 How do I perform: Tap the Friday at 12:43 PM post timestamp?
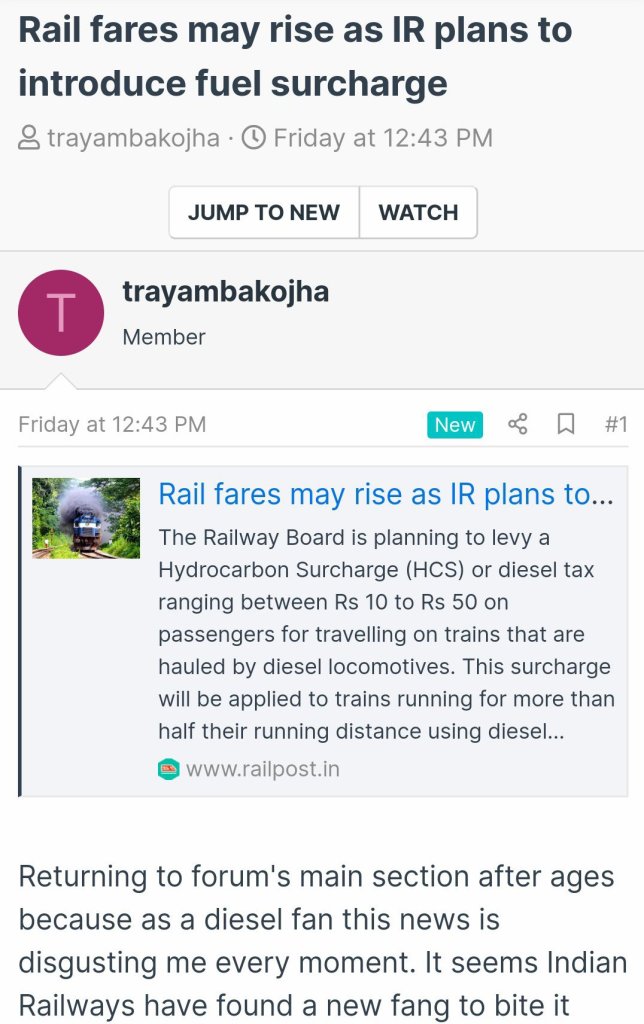[x=112, y=424]
